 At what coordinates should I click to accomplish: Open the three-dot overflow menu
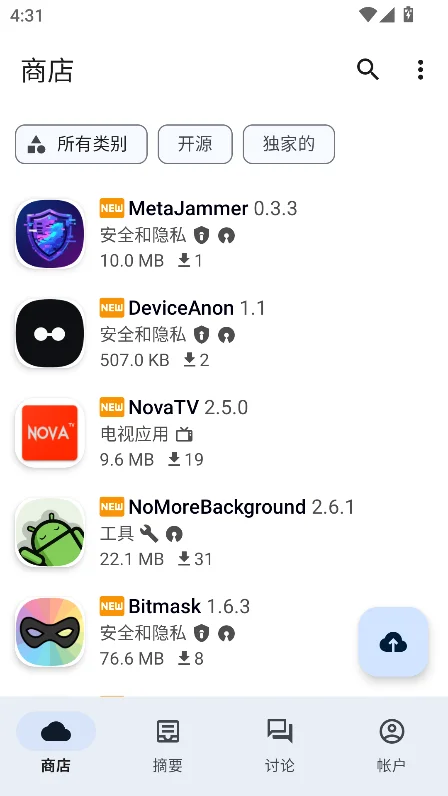click(x=420, y=70)
